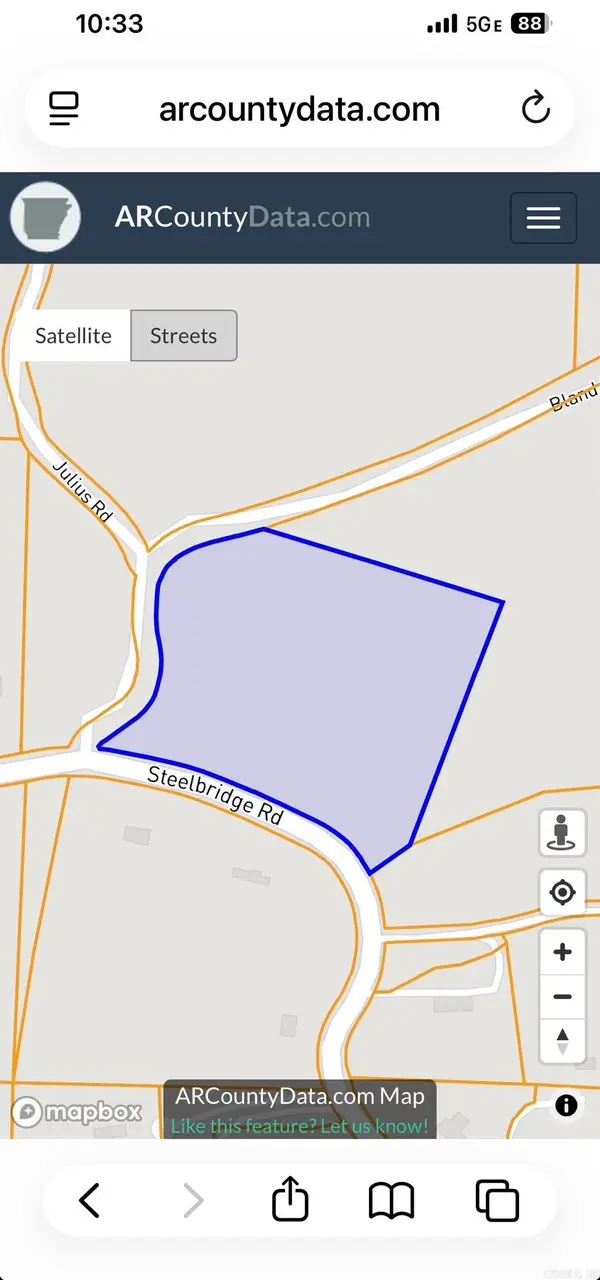Open the hamburger navigation menu
Screen dimensions: 600x1280
coord(543,218)
